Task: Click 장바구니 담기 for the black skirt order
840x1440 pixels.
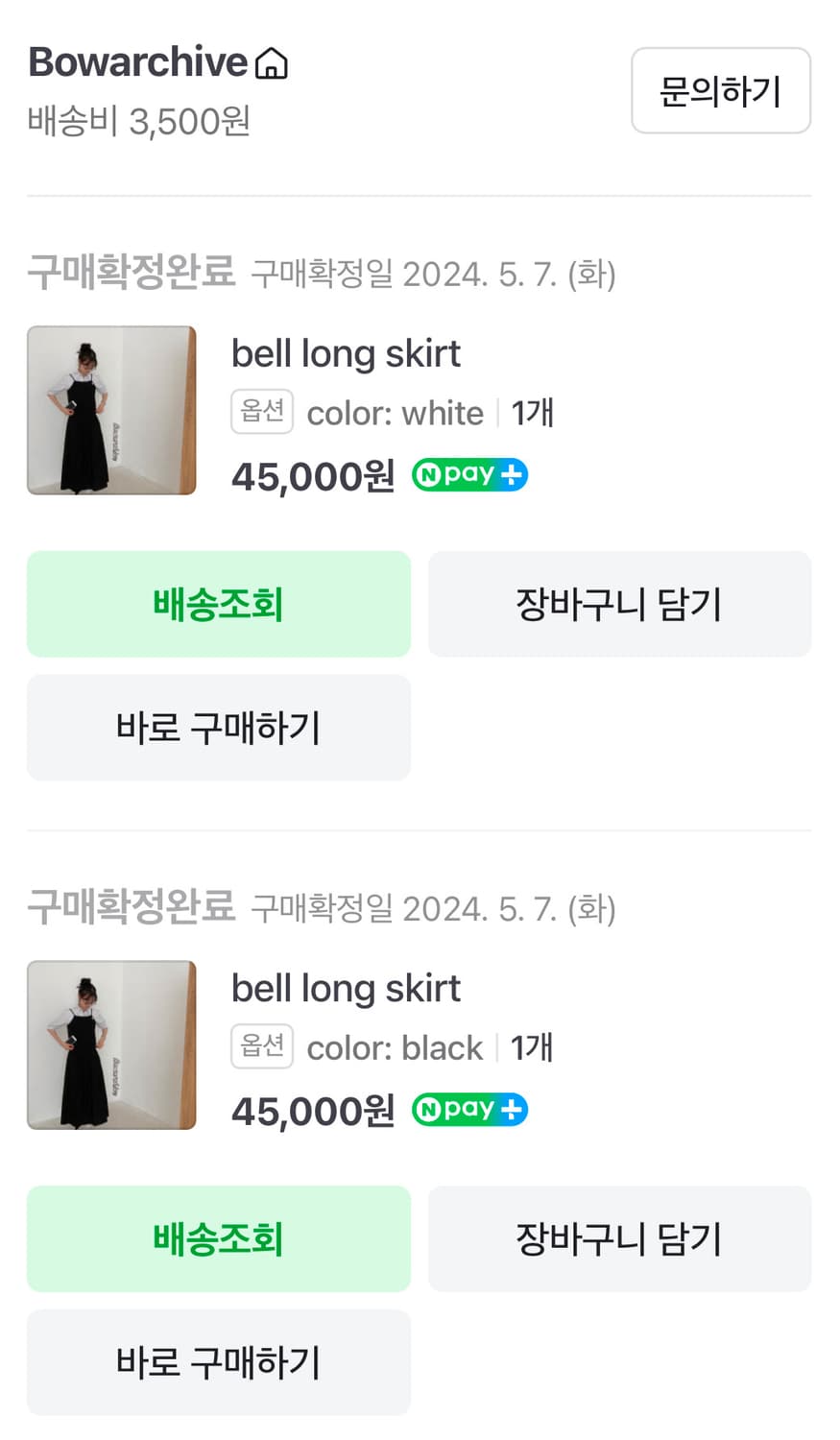Action: (619, 1238)
